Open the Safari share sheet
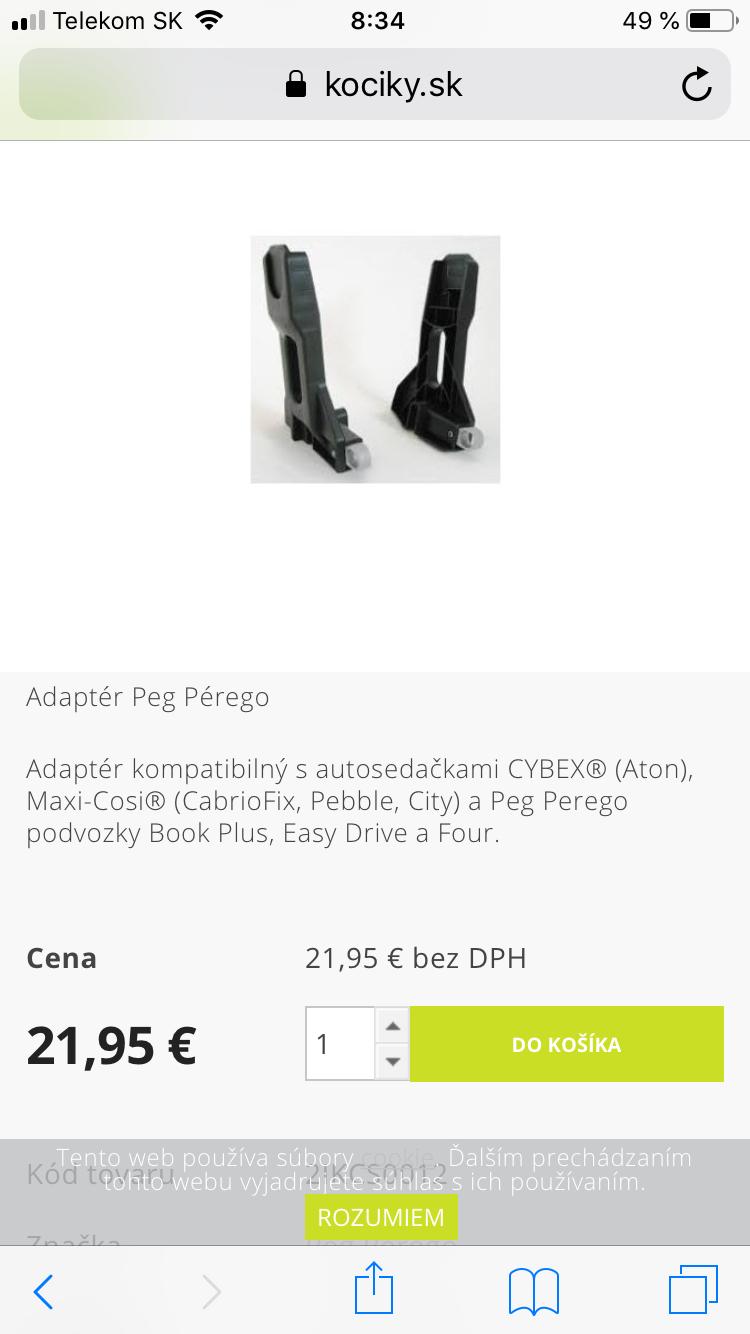The height and width of the screenshot is (1334, 750). tap(375, 1289)
